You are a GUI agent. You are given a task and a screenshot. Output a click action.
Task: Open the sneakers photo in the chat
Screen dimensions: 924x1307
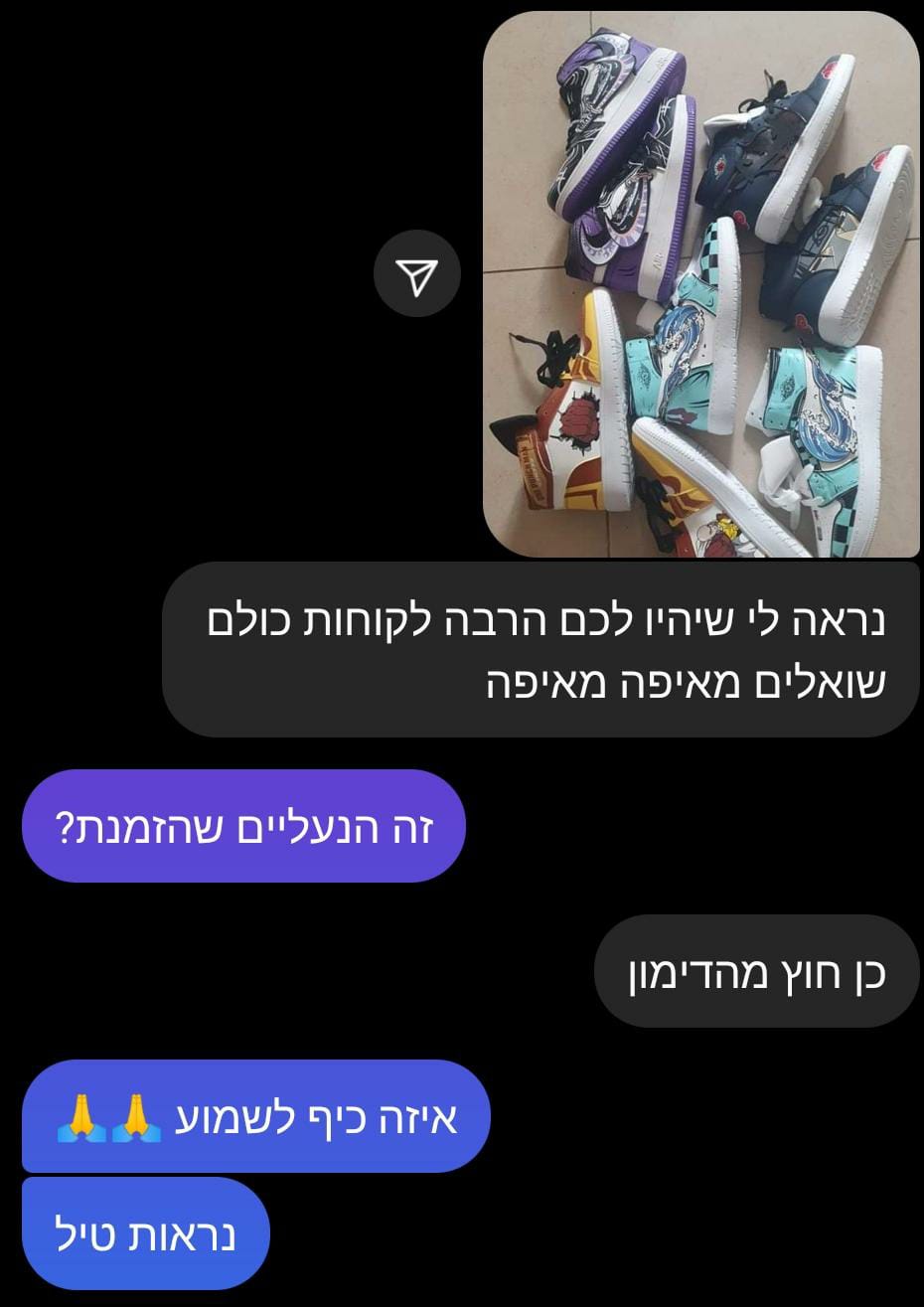(x=701, y=284)
